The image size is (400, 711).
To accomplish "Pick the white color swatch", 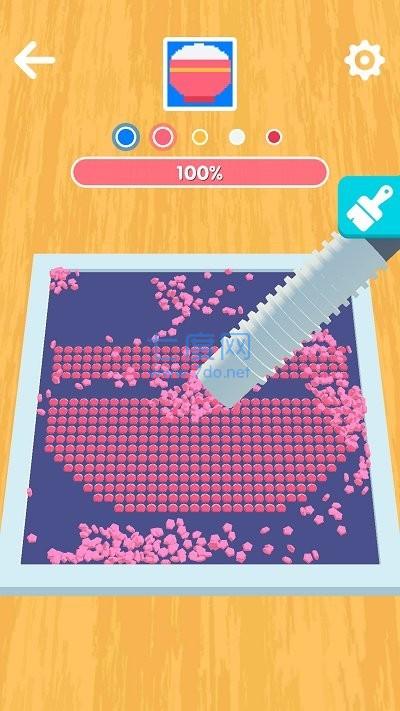I will pos(237,137).
